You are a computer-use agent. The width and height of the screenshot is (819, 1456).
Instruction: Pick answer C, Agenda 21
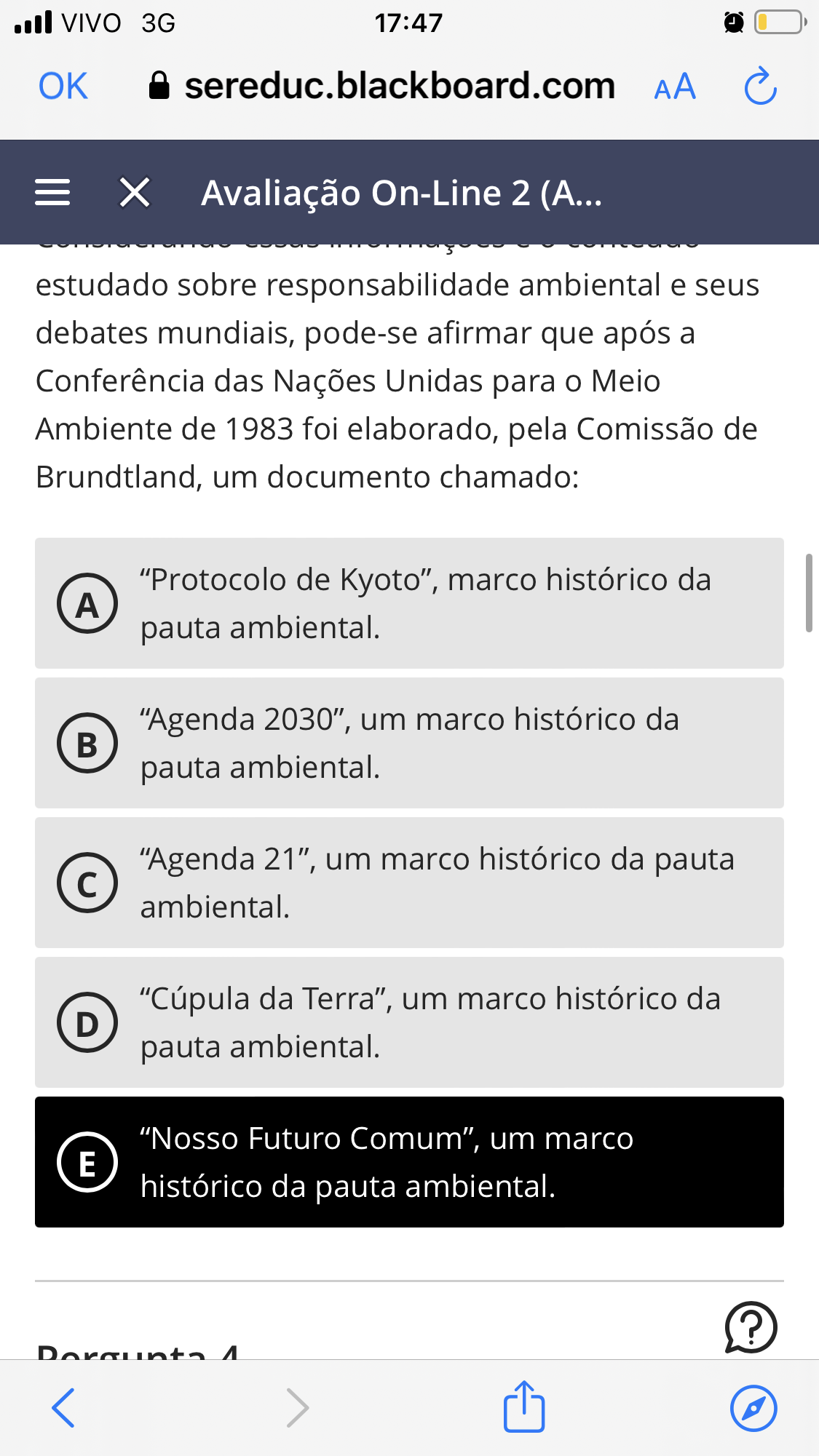(x=409, y=883)
